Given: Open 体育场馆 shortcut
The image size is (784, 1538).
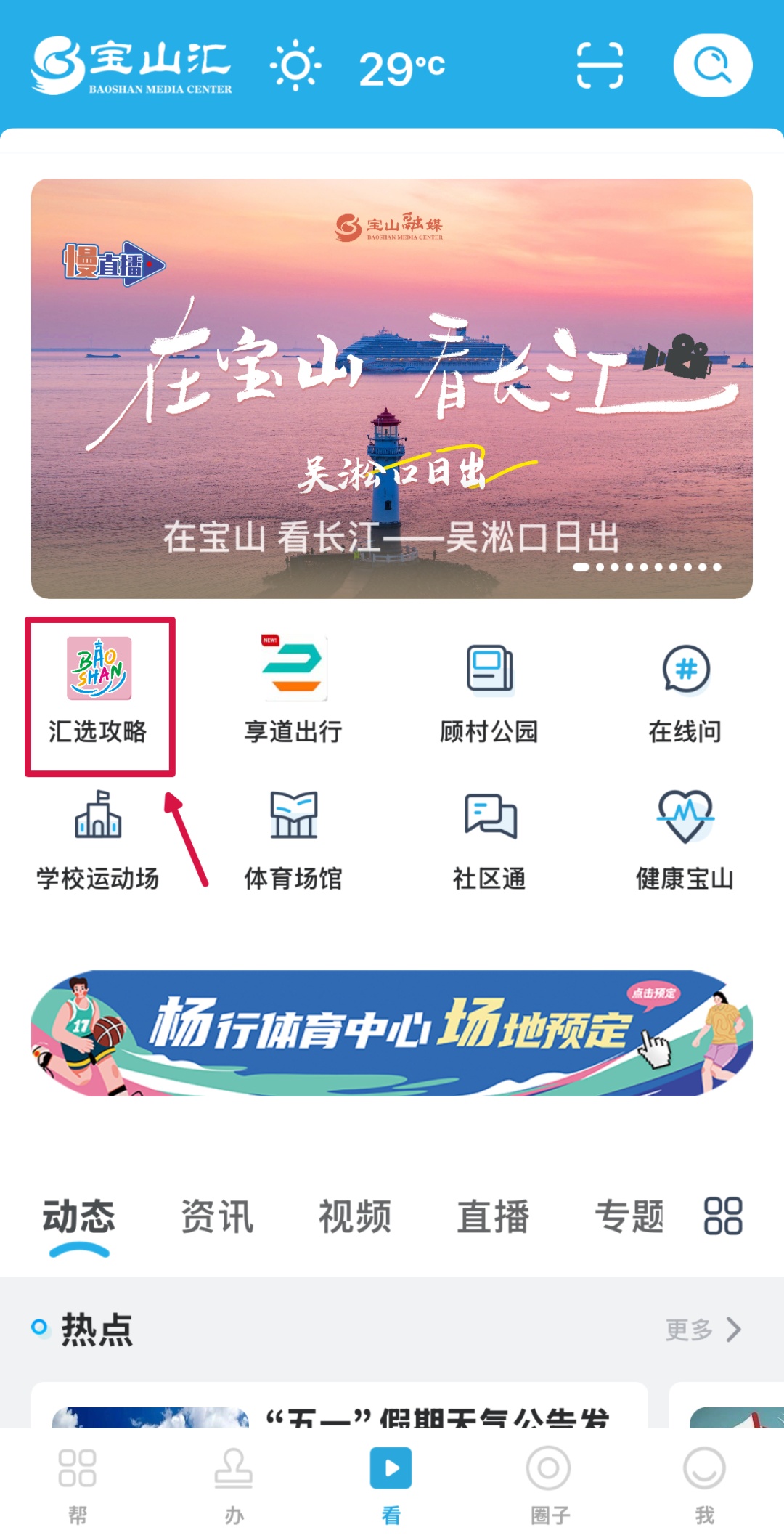Looking at the screenshot, I should 294,840.
